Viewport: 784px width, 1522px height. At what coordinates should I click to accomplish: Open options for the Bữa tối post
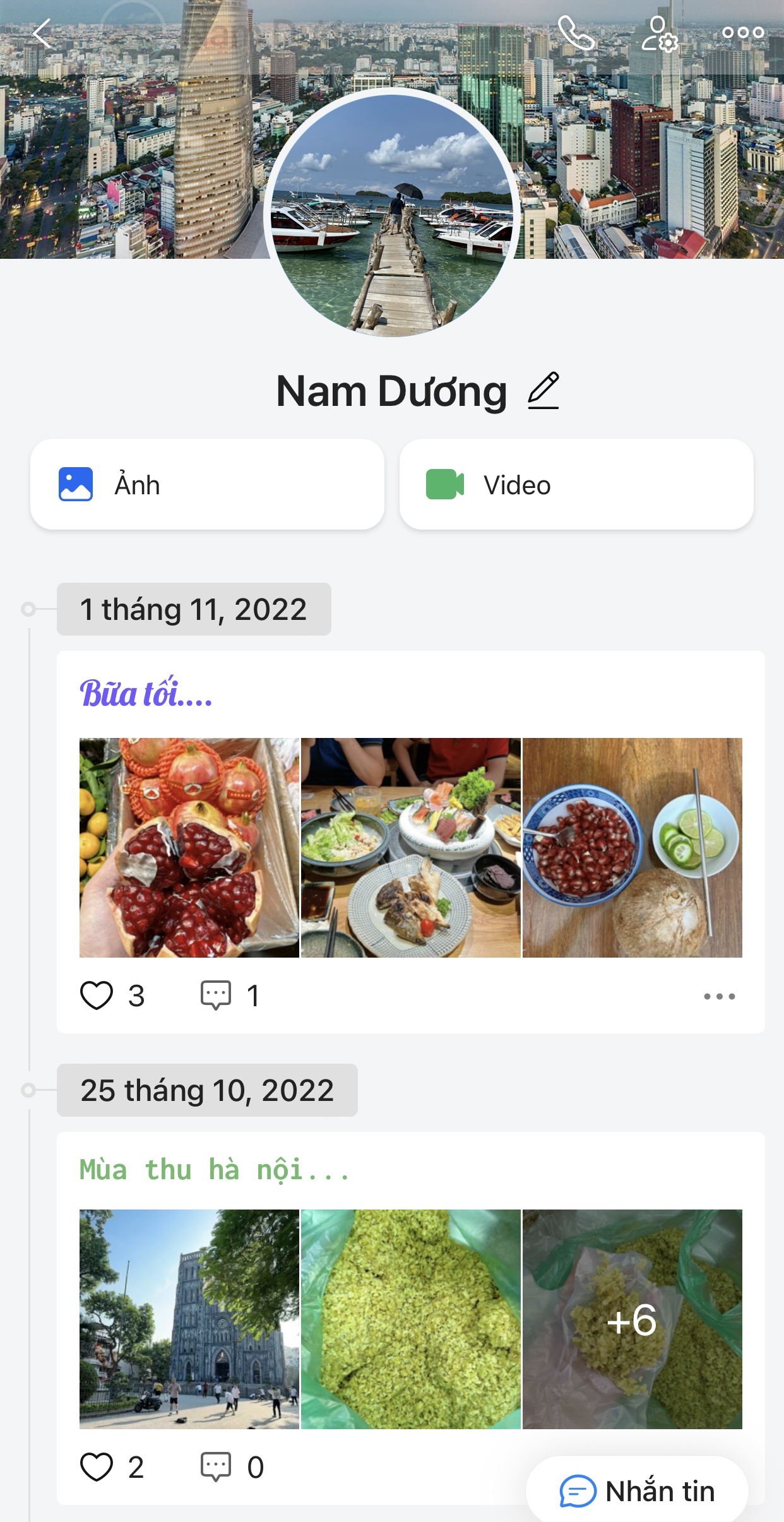(719, 996)
